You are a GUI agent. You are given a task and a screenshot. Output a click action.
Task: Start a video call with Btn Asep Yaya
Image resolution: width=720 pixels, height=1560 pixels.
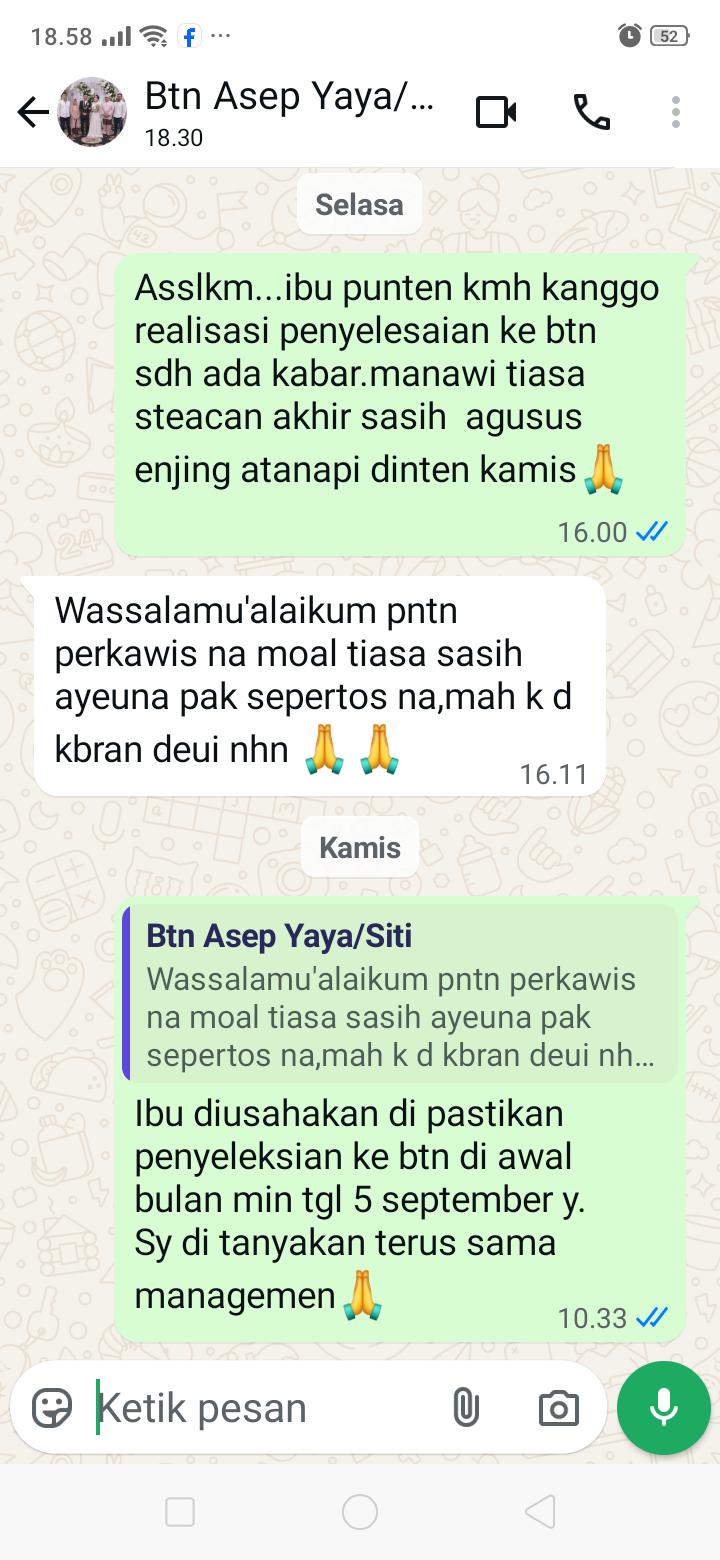496,112
